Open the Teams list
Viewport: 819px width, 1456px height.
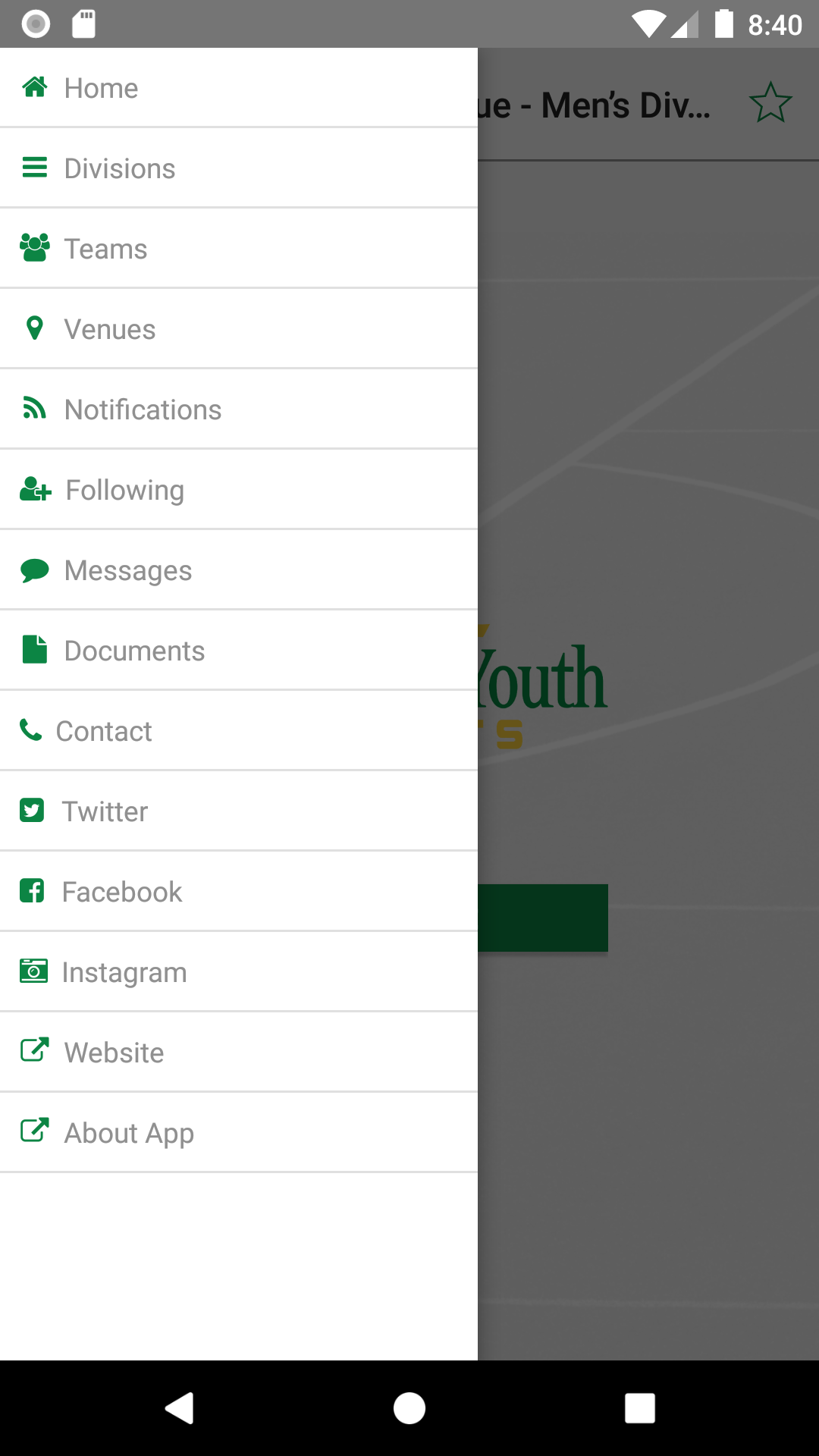coord(239,249)
